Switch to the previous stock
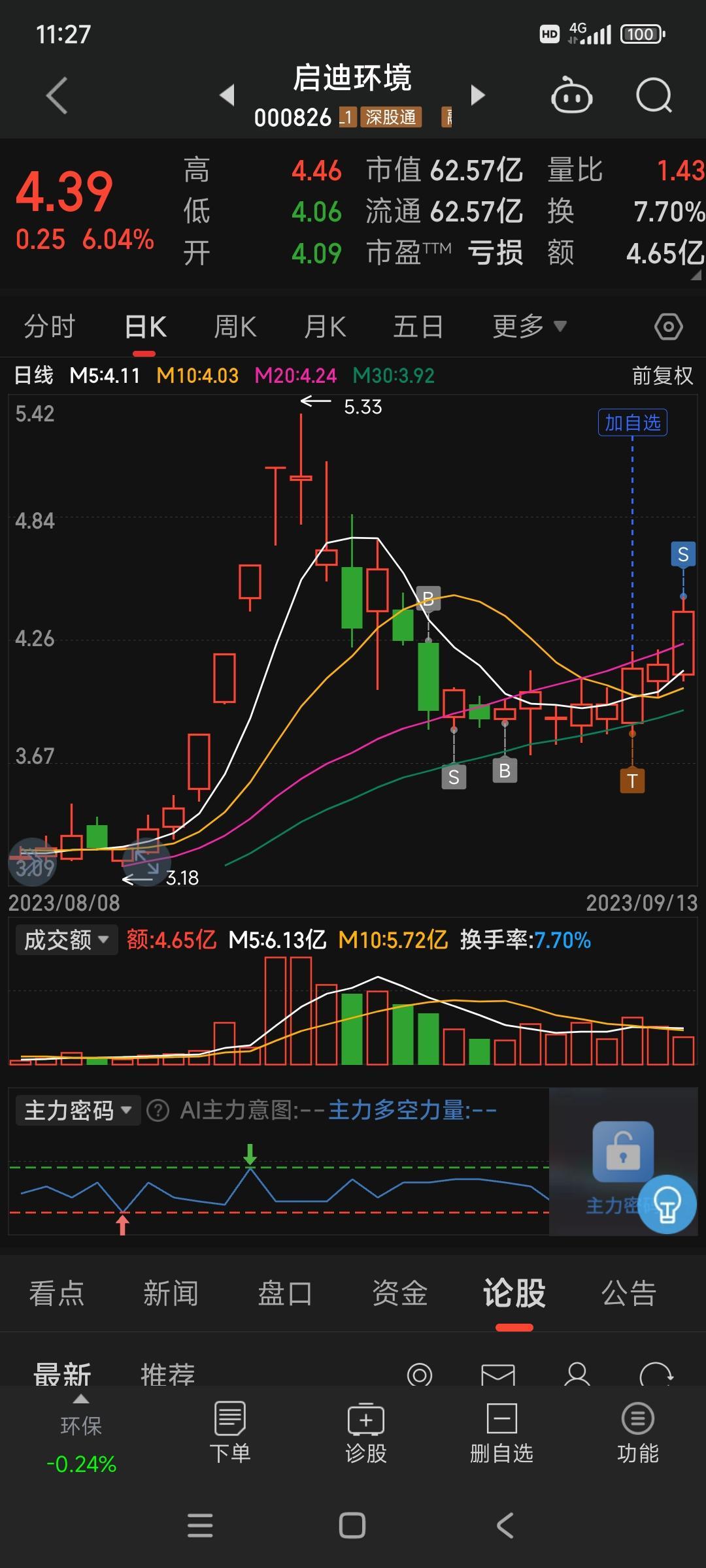Image resolution: width=706 pixels, height=1568 pixels. click(227, 95)
